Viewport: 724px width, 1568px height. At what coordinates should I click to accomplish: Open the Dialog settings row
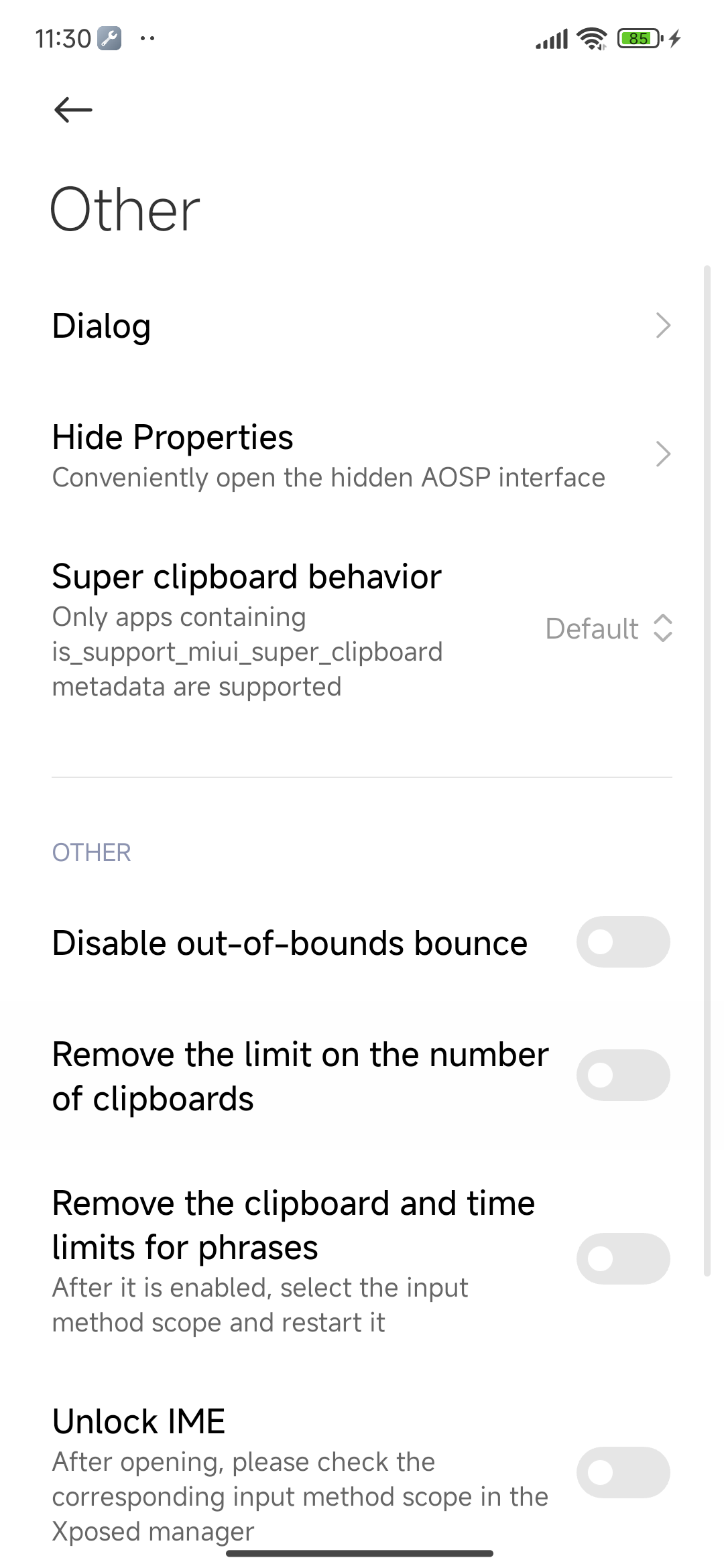click(362, 326)
